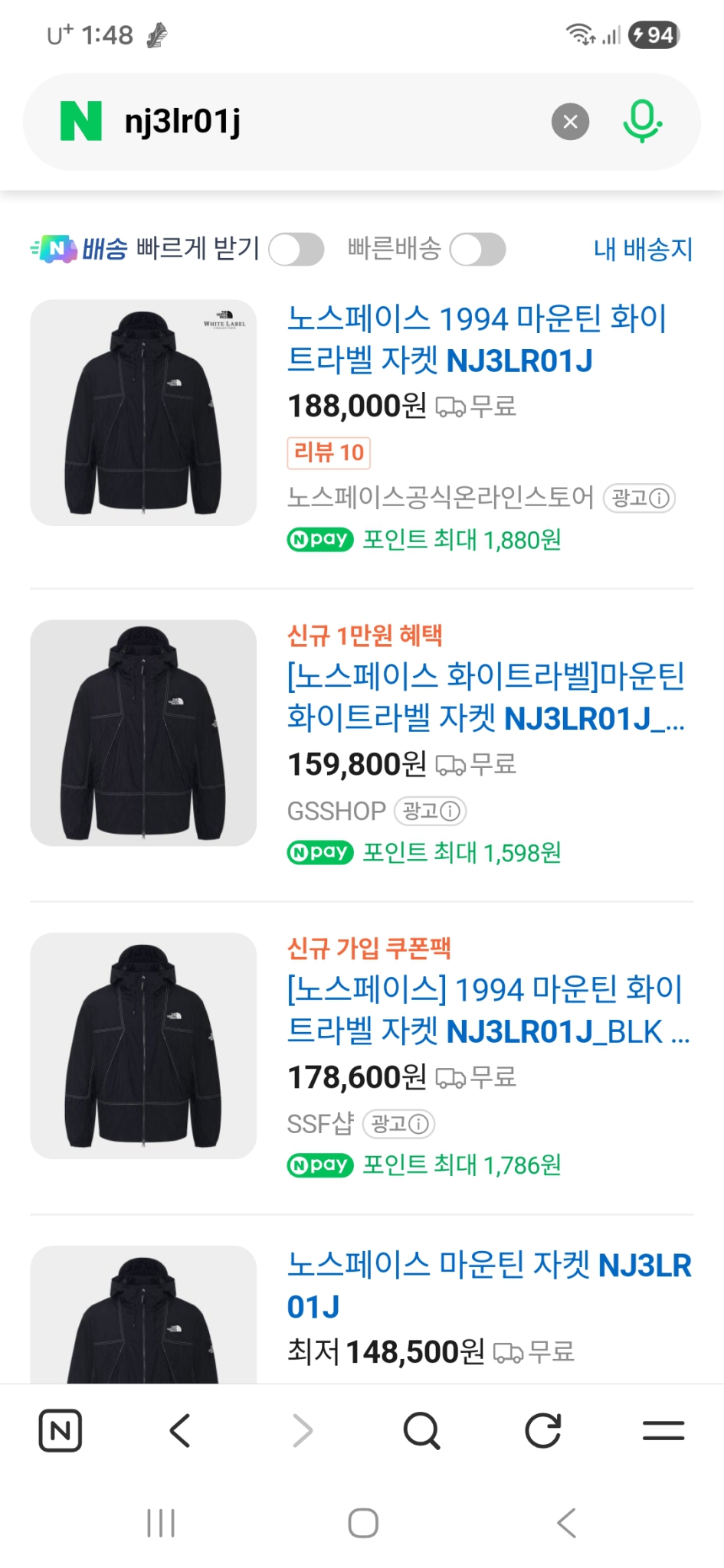
Task: Tap the Npay badge on the first product
Action: [319, 541]
